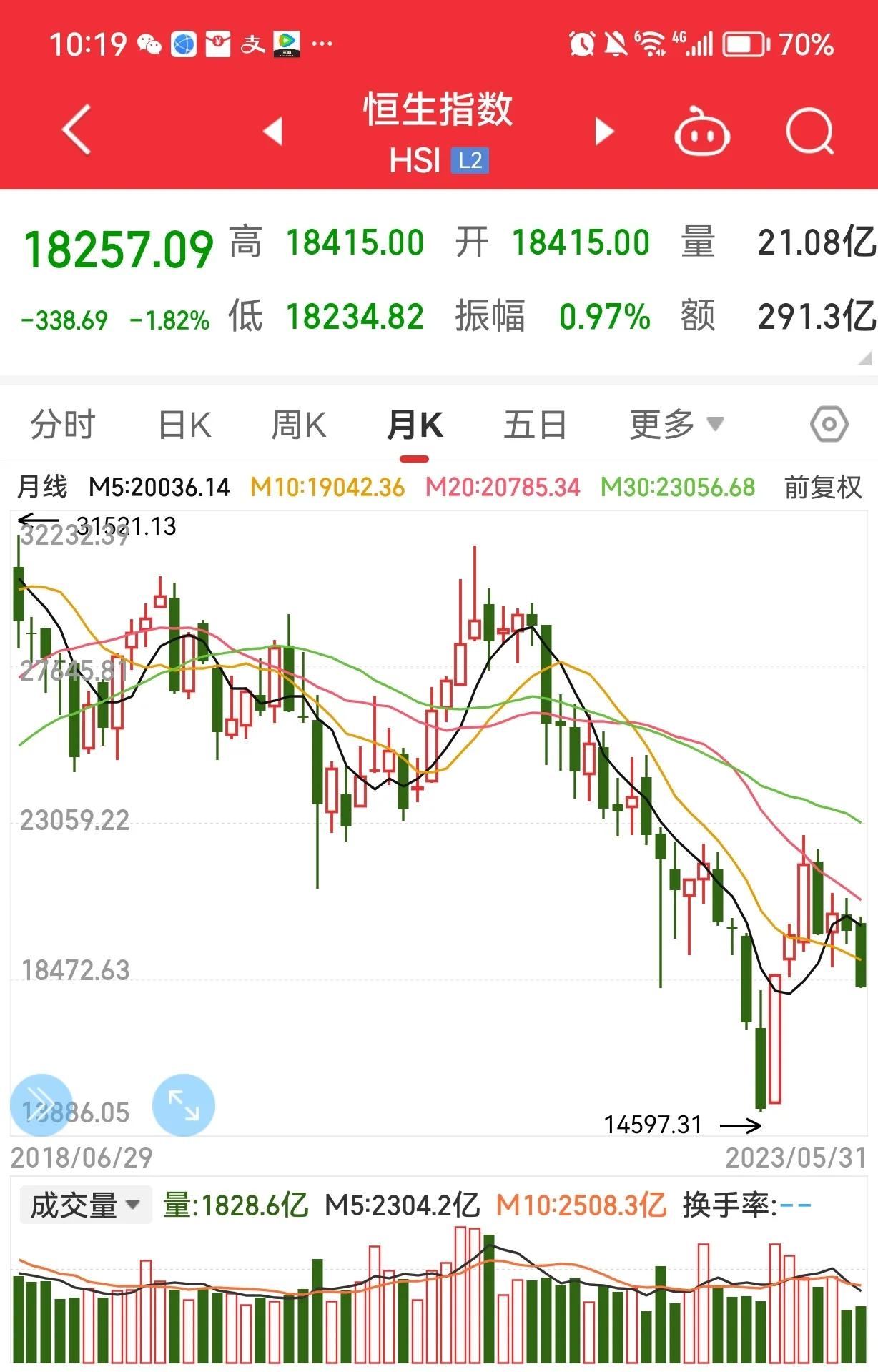Open the robot assistant icon
The image size is (878, 1372).
[x=701, y=131]
